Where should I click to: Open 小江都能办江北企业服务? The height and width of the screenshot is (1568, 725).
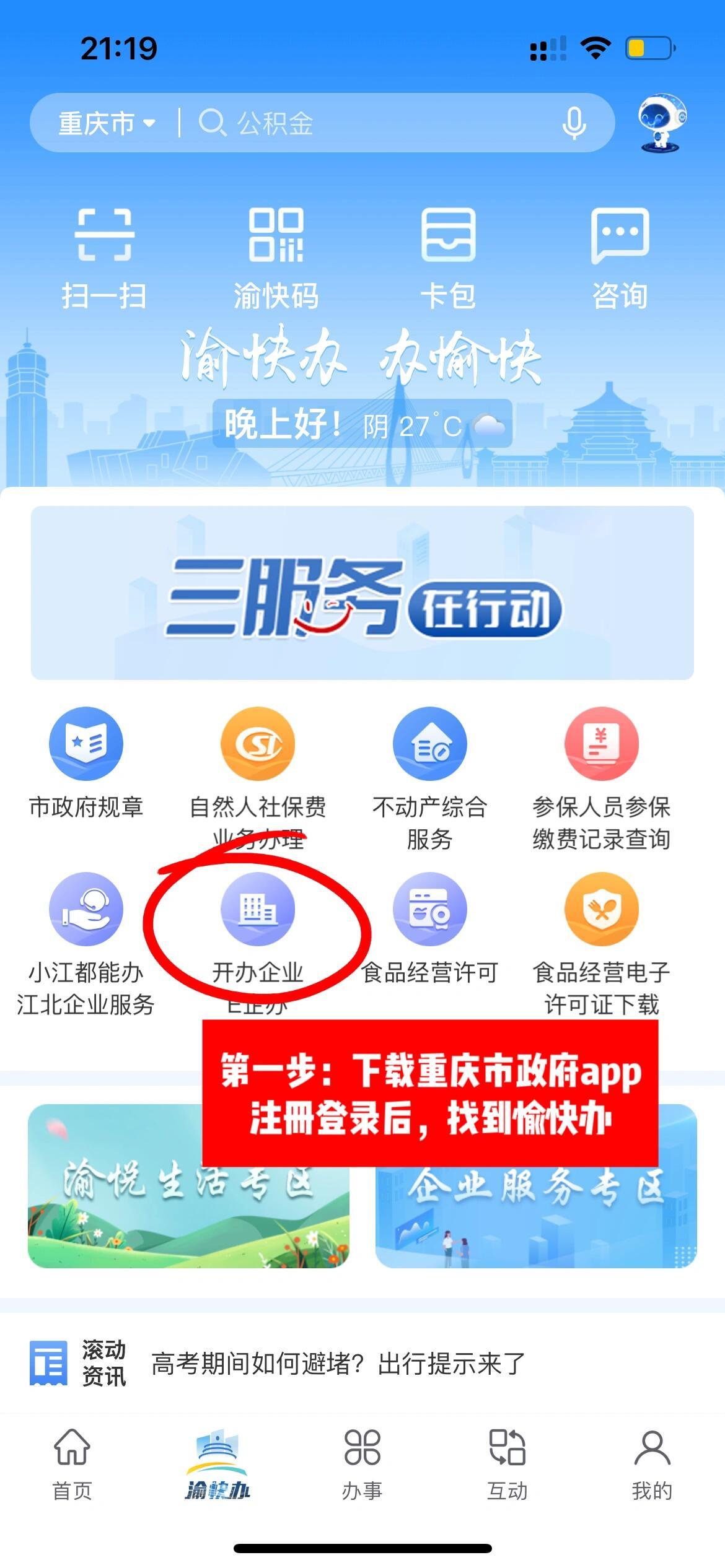[x=86, y=929]
